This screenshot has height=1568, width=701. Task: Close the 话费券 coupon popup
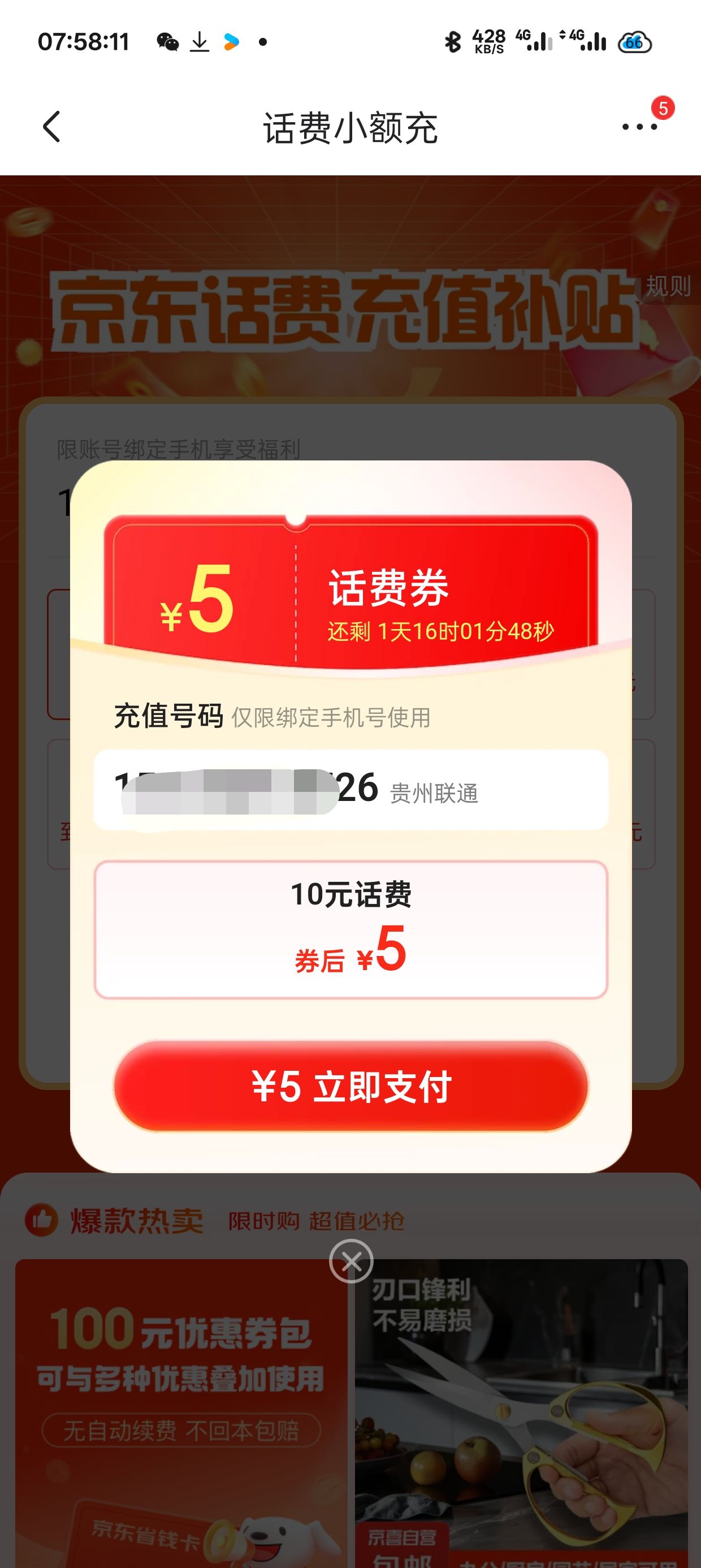click(351, 1261)
